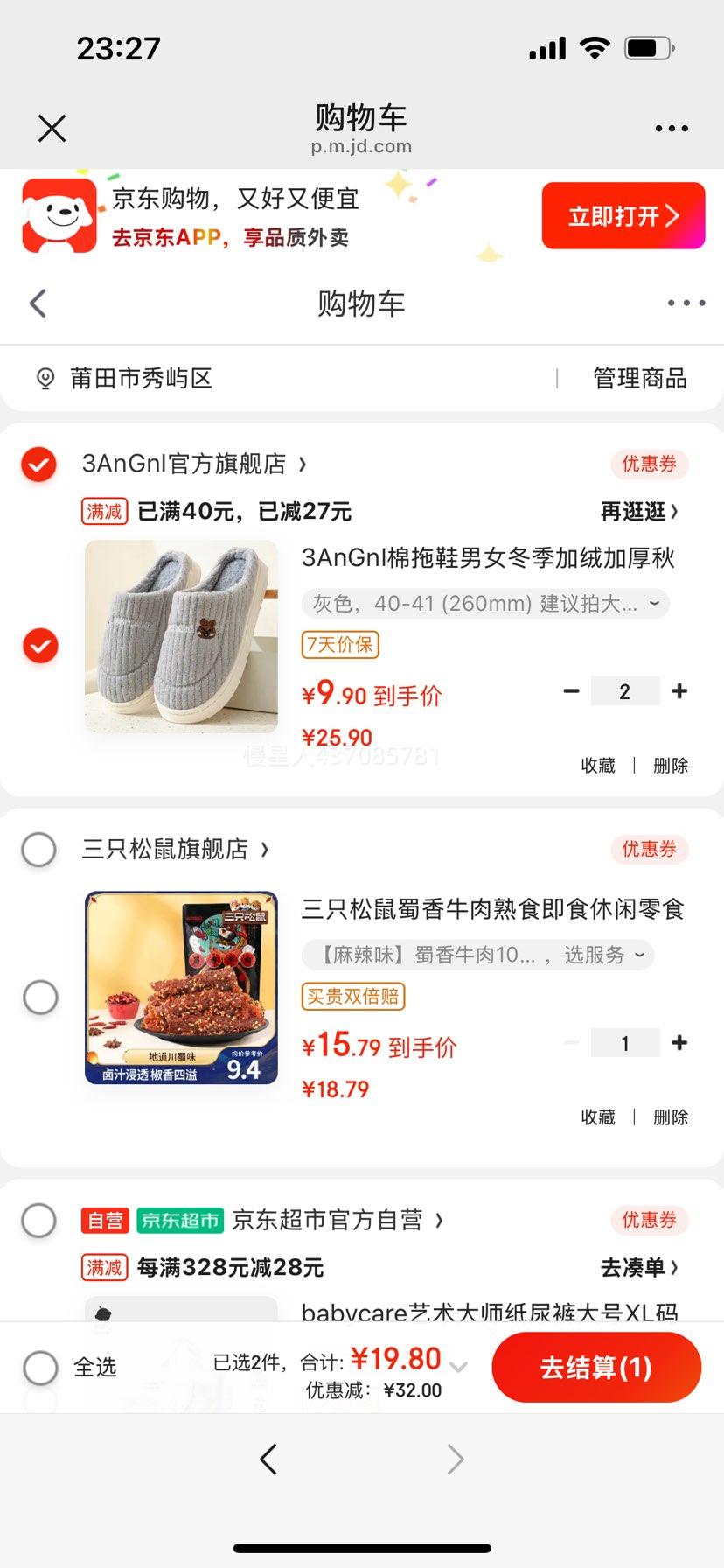Decrease the slipper quantity with minus
724x1568 pixels.
tap(572, 691)
